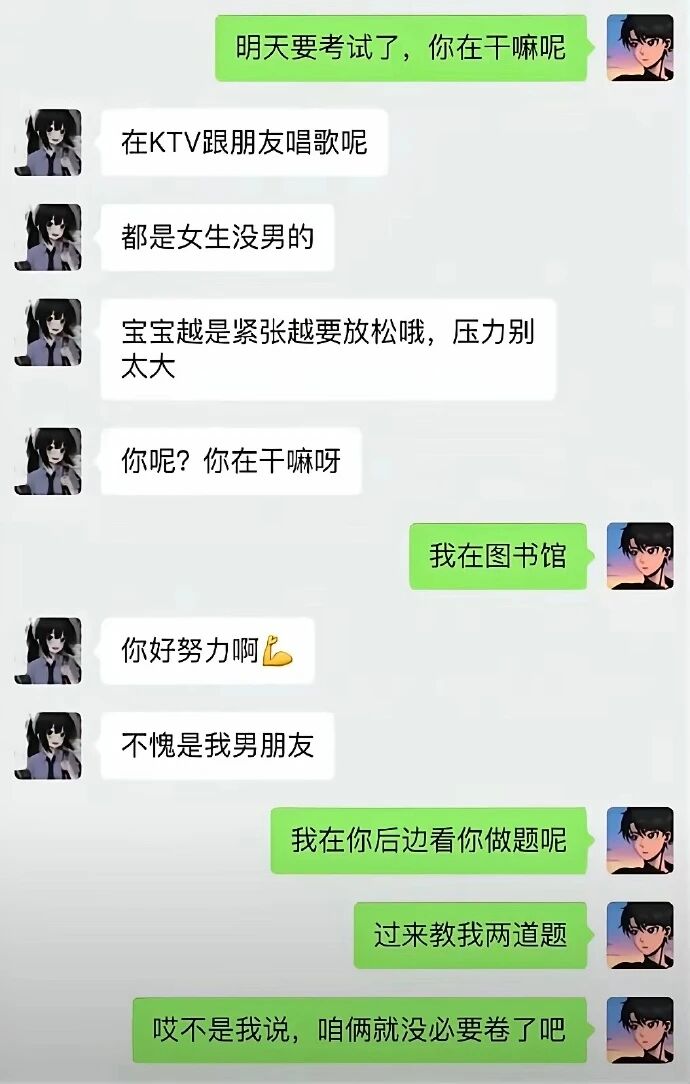The width and height of the screenshot is (690, 1084).
Task: Tap sender's avatar beside '我在你后边看你做题呢'
Action: (640, 840)
